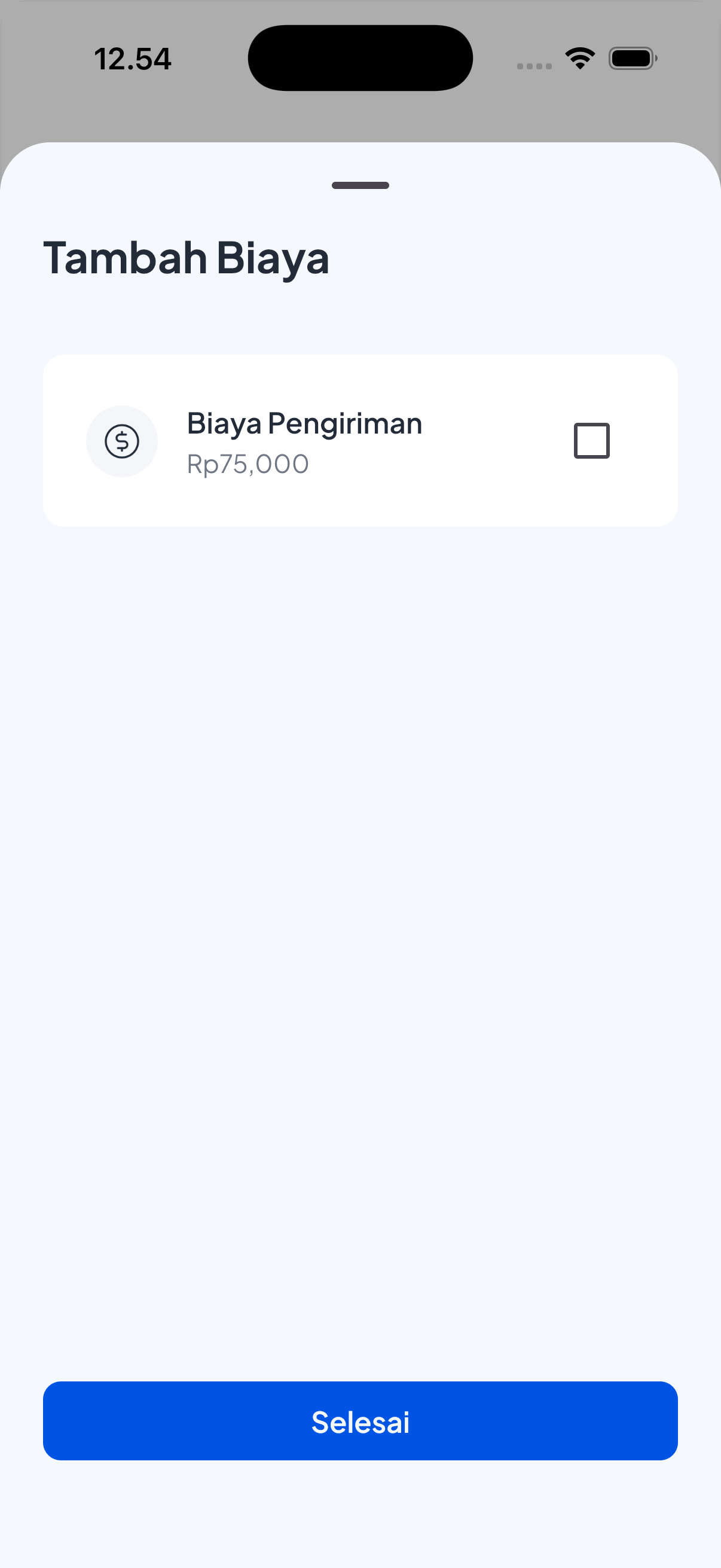Check the Biaya Pengiriman checkbox

coord(591,441)
